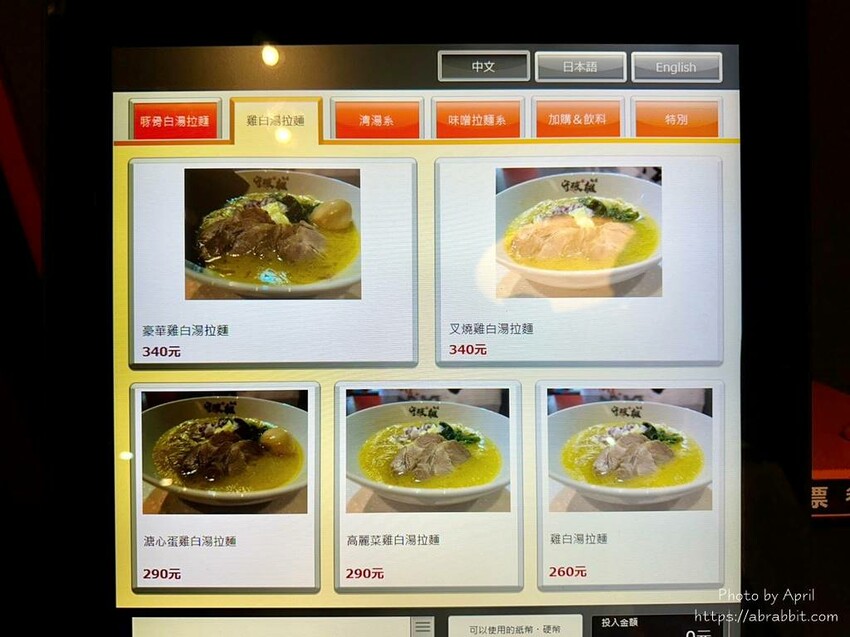Open the 豚骨白湯拉麵 tab
The image size is (850, 637).
point(175,120)
